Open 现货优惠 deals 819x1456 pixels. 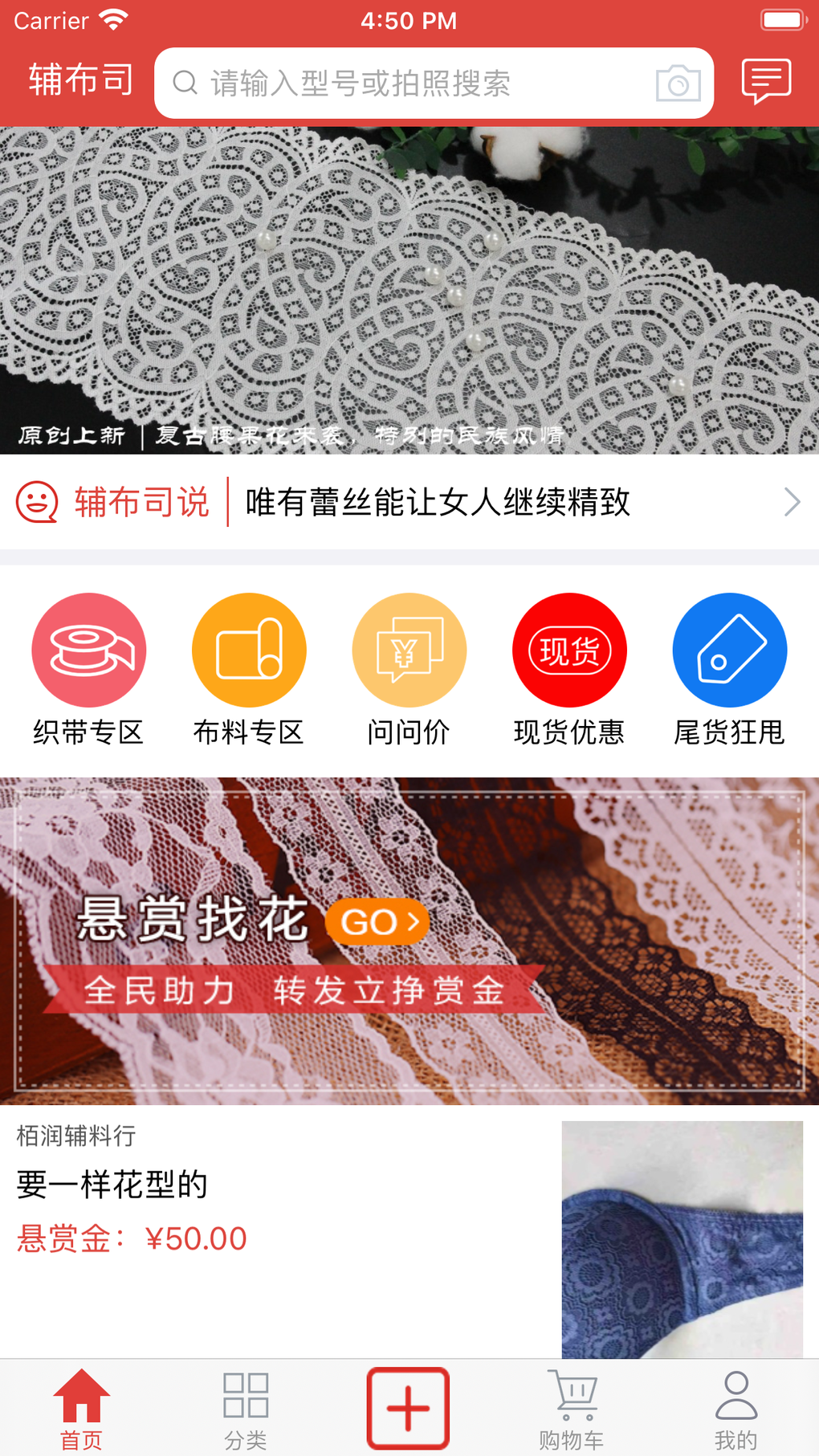[569, 670]
